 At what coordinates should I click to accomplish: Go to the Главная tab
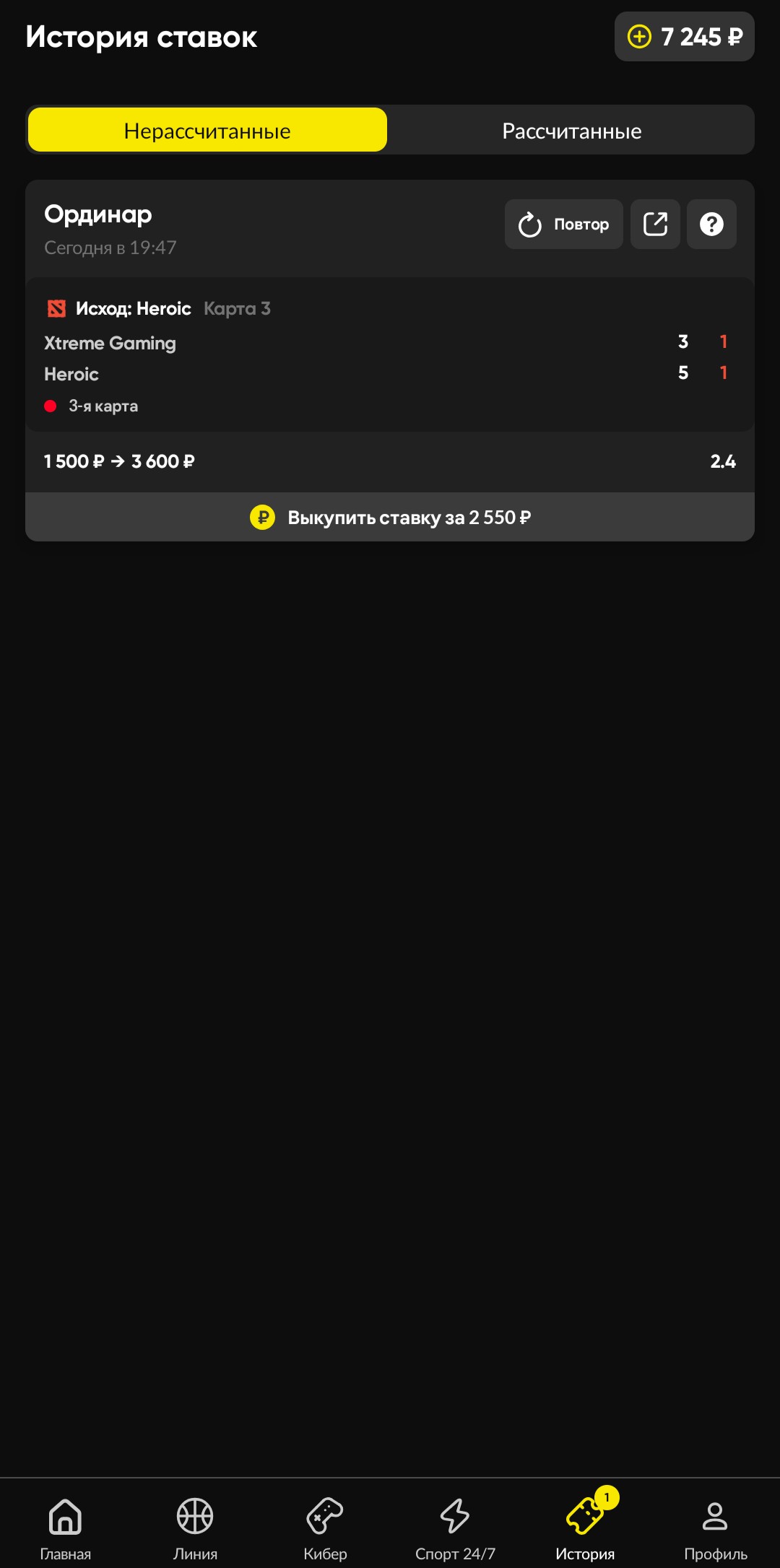tap(65, 1528)
